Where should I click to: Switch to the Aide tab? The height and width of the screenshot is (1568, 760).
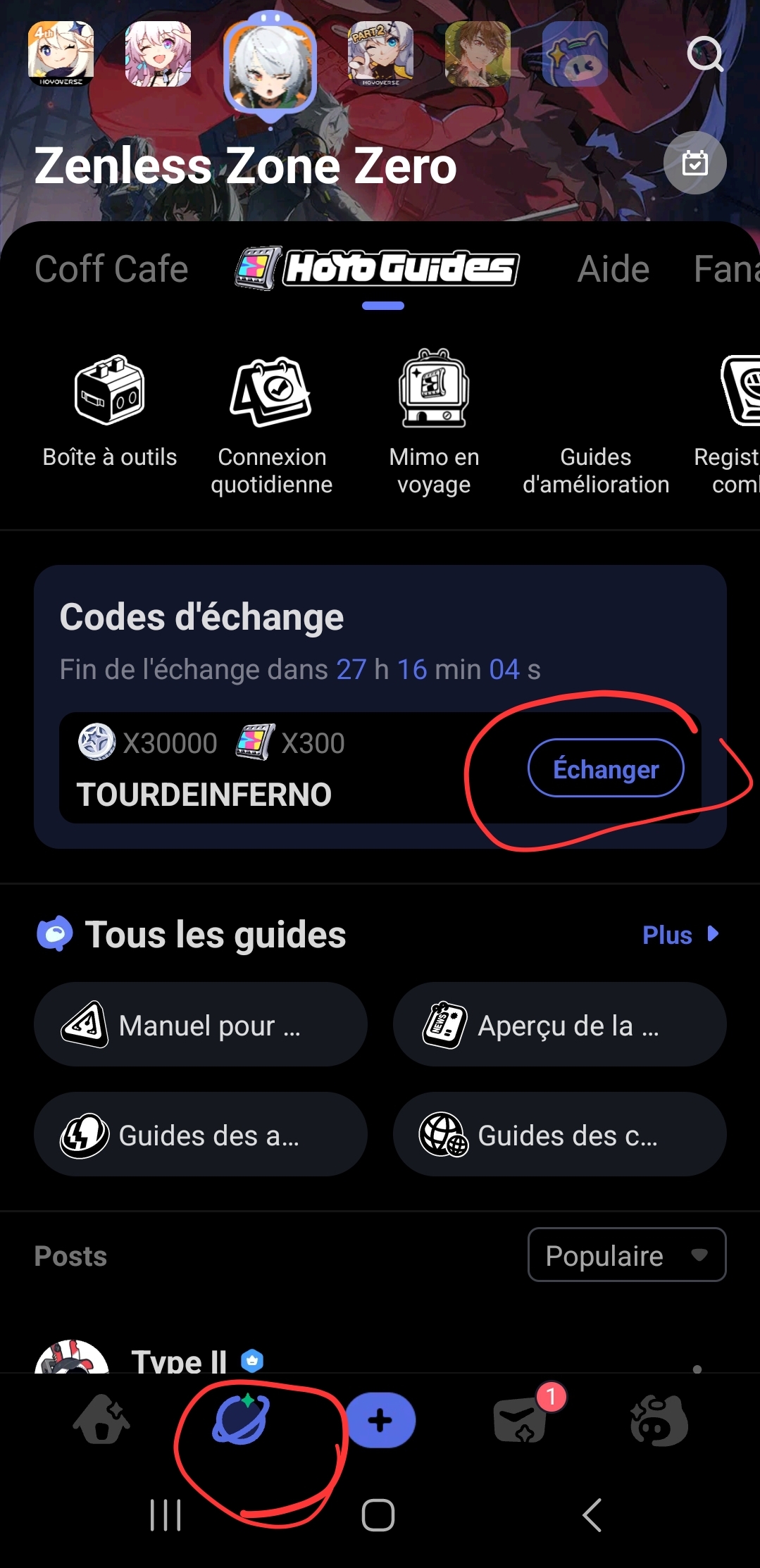[x=613, y=269]
